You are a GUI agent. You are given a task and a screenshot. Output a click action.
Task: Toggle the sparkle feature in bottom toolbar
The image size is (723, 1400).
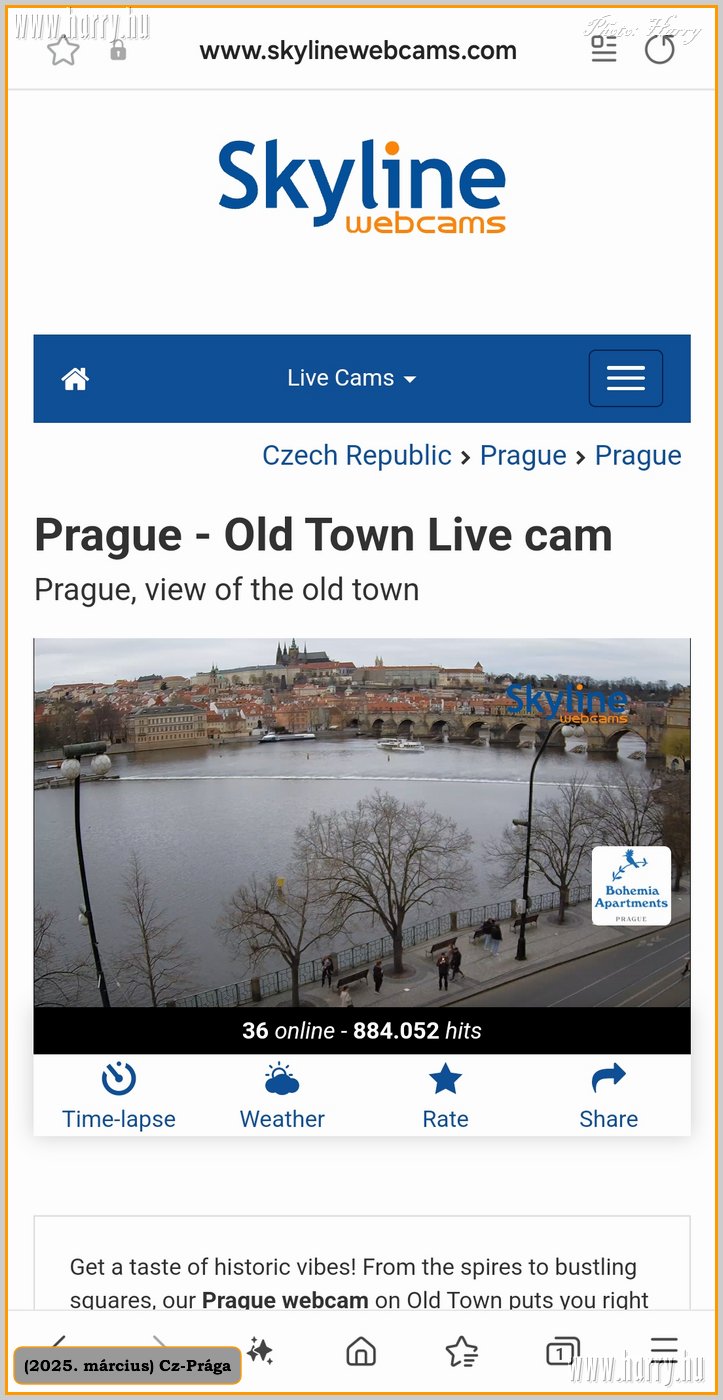pyautogui.click(x=260, y=1351)
